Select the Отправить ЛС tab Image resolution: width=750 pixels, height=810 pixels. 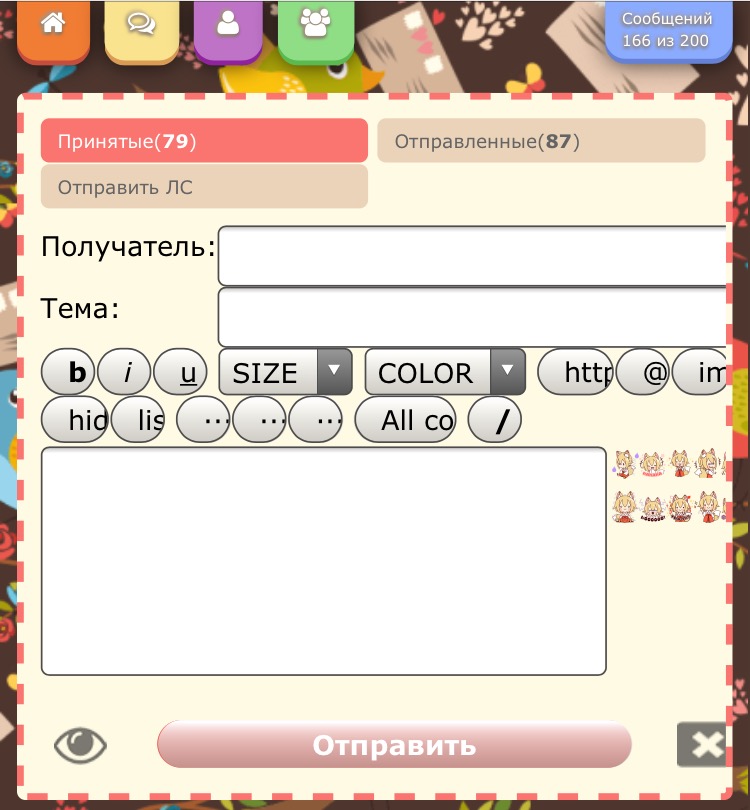tap(204, 187)
